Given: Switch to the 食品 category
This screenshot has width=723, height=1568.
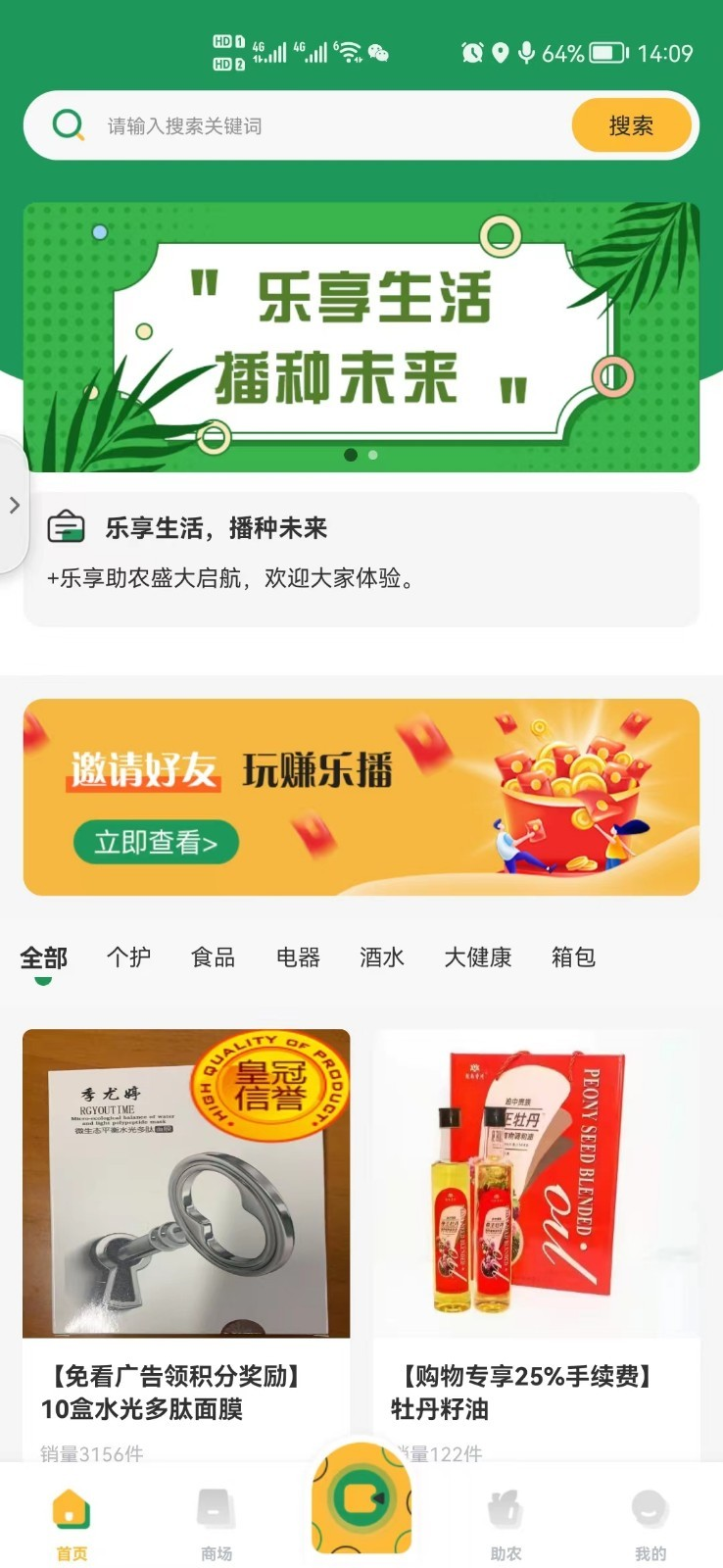Looking at the screenshot, I should 213,957.
